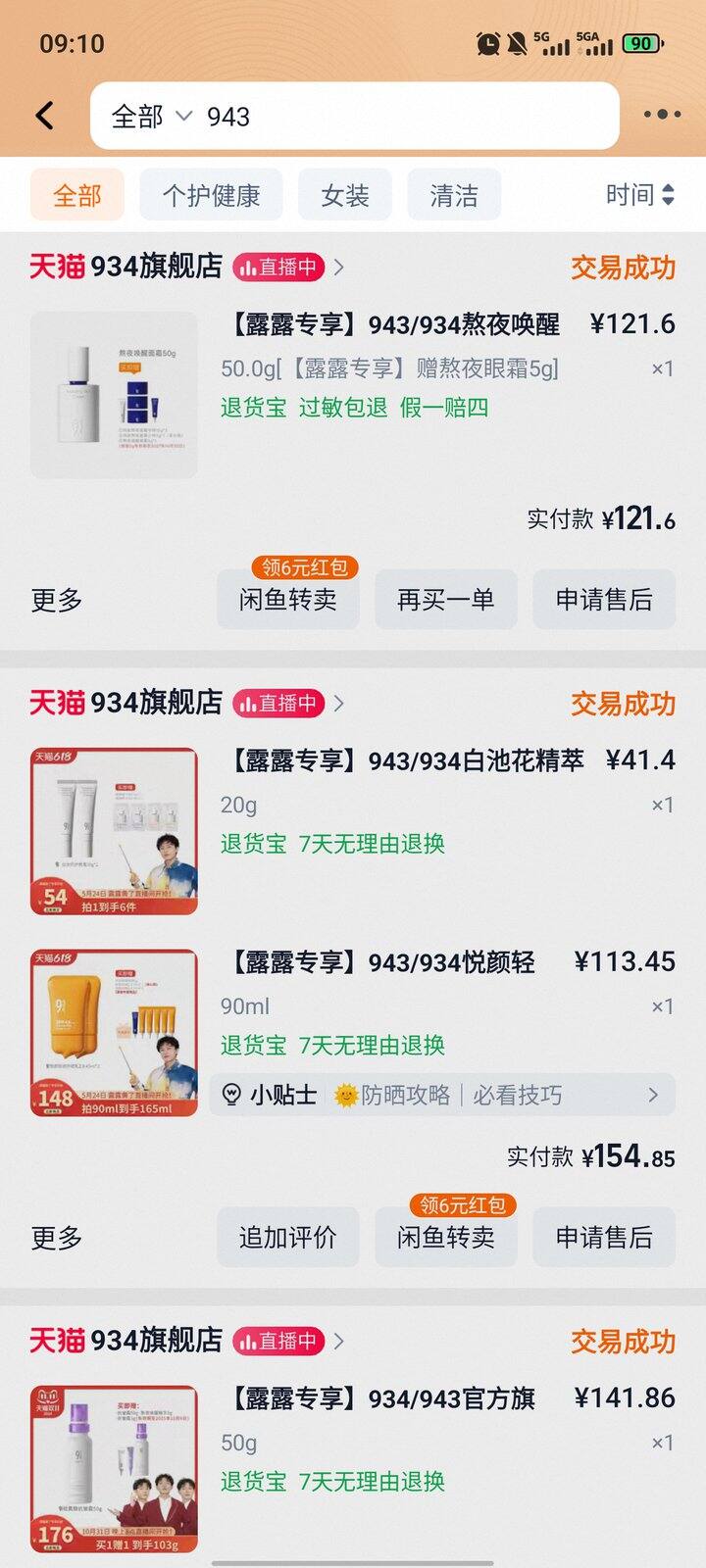The image size is (706, 1568).
Task: Sort orders by 时间
Action: click(x=639, y=195)
